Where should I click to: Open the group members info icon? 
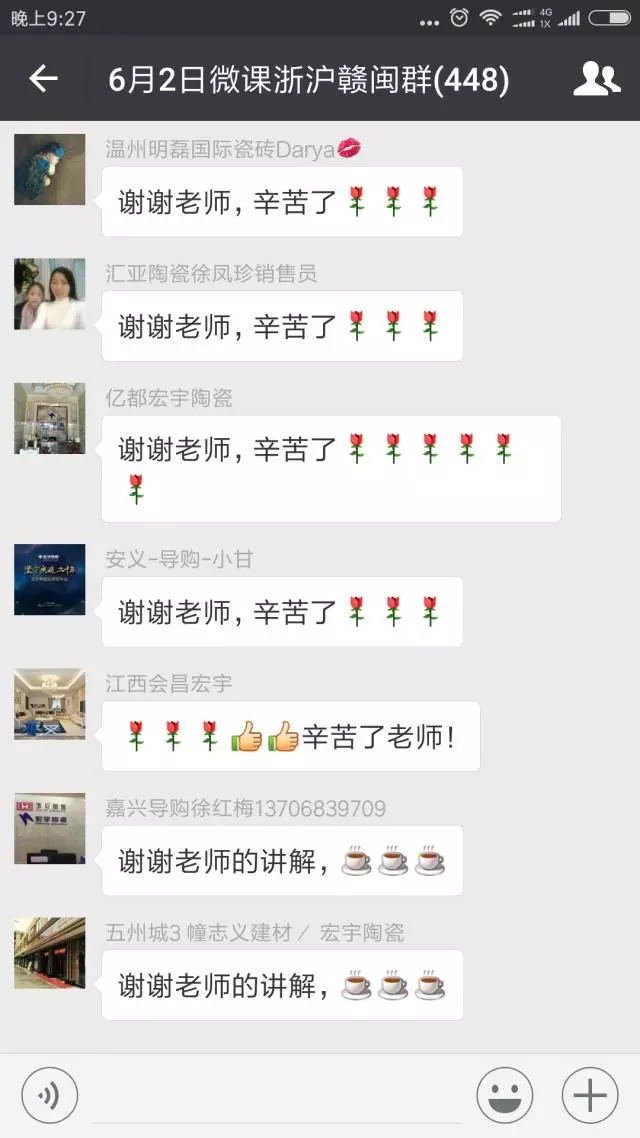(596, 79)
